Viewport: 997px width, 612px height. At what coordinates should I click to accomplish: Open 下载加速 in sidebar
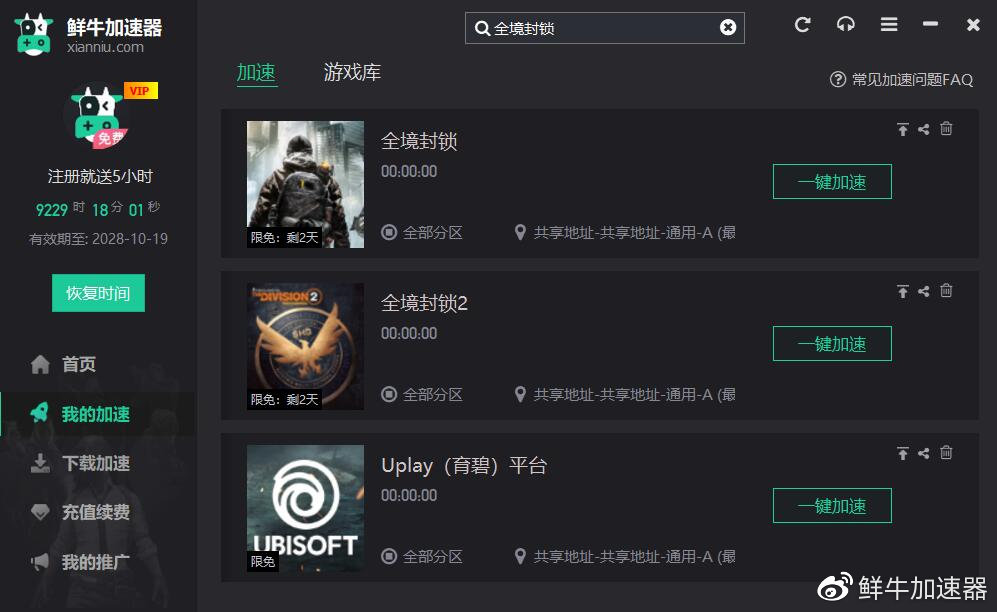(x=95, y=464)
